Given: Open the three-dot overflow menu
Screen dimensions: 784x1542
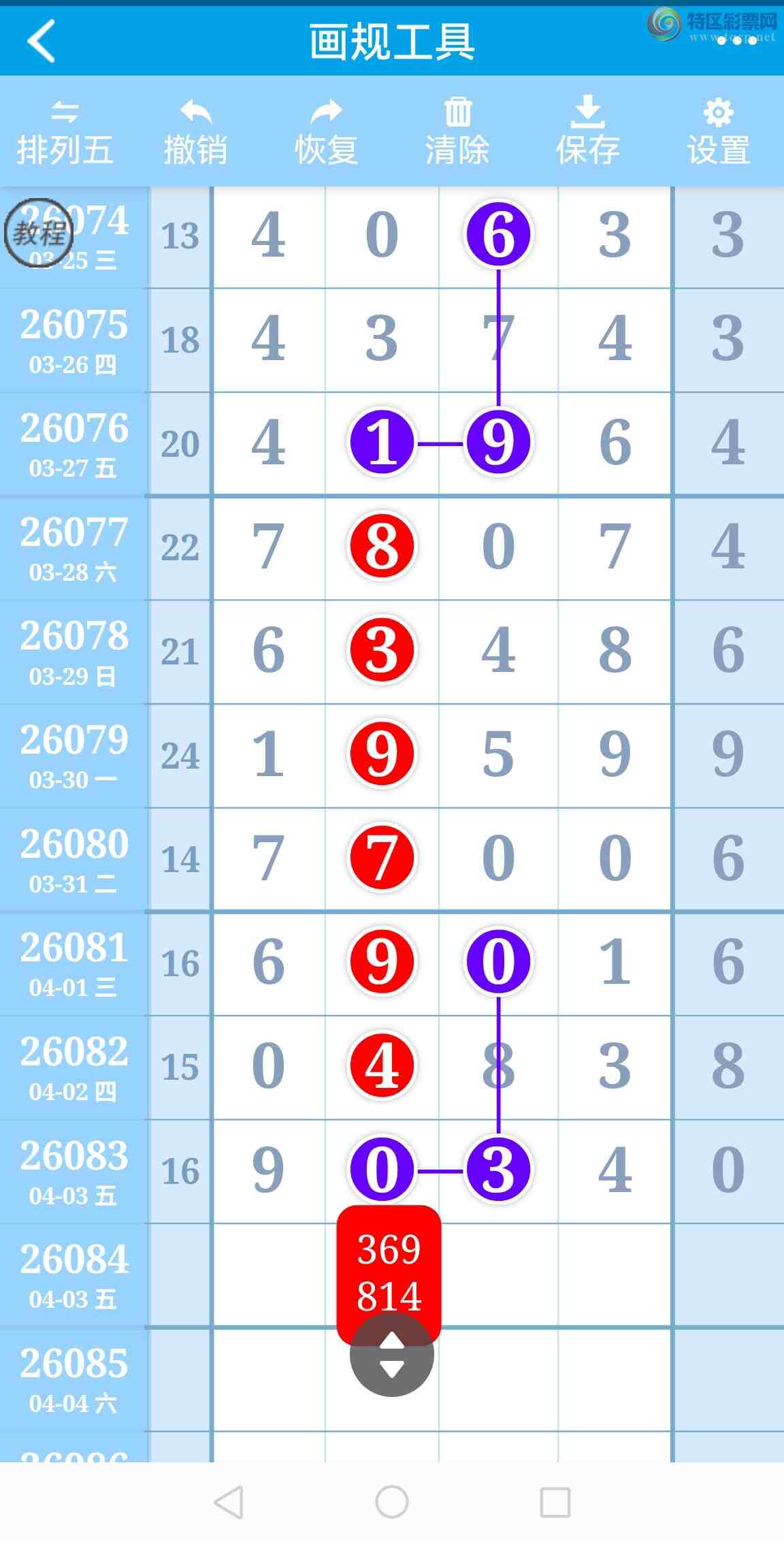Looking at the screenshot, I should tap(737, 41).
